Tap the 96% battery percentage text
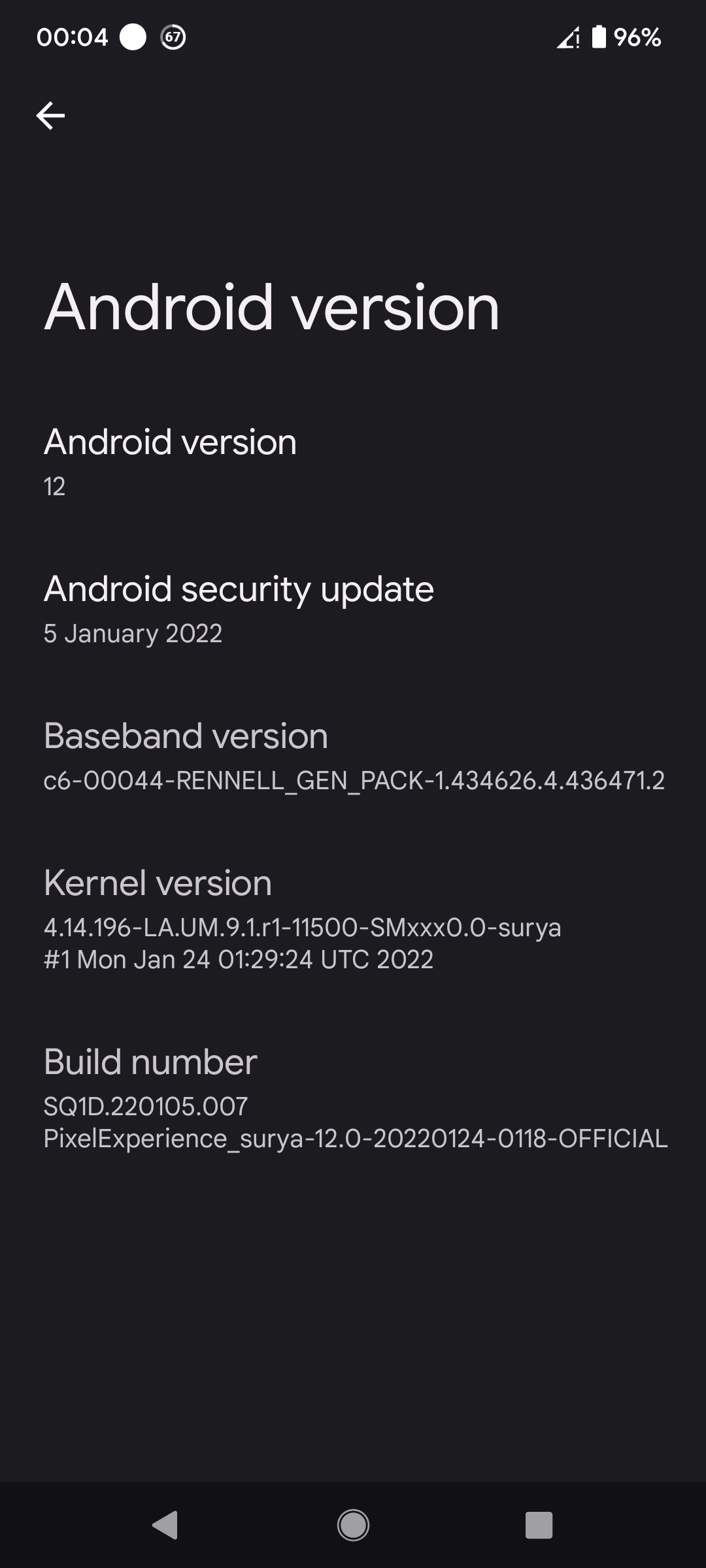The width and height of the screenshot is (706, 1568). tap(637, 37)
